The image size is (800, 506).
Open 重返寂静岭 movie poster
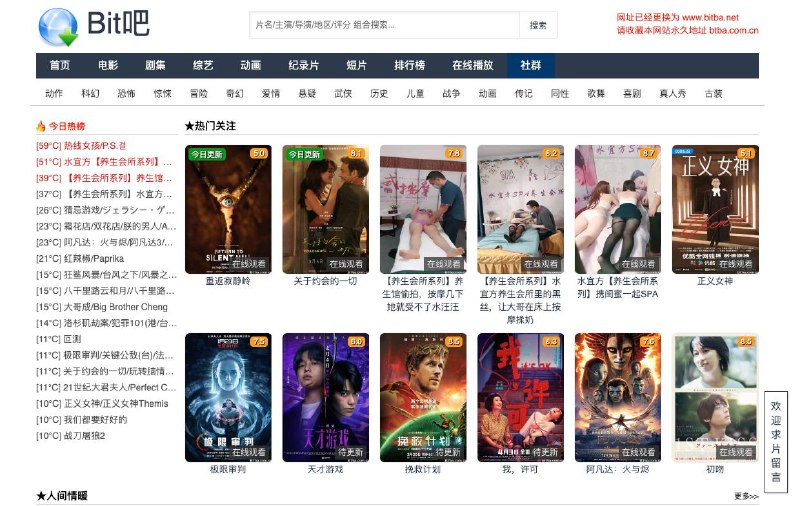coord(225,210)
